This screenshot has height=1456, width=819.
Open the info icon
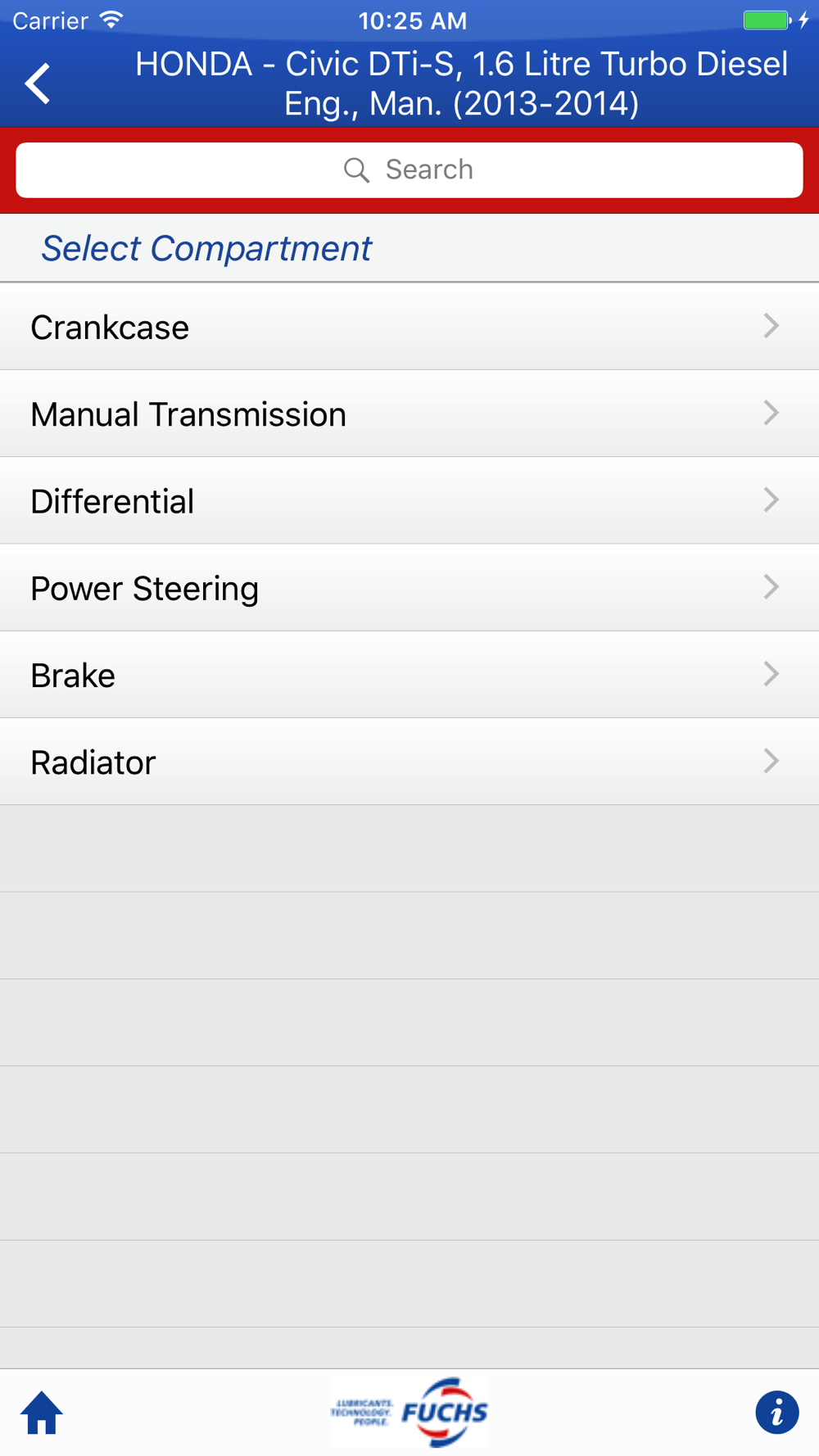[x=776, y=1413]
